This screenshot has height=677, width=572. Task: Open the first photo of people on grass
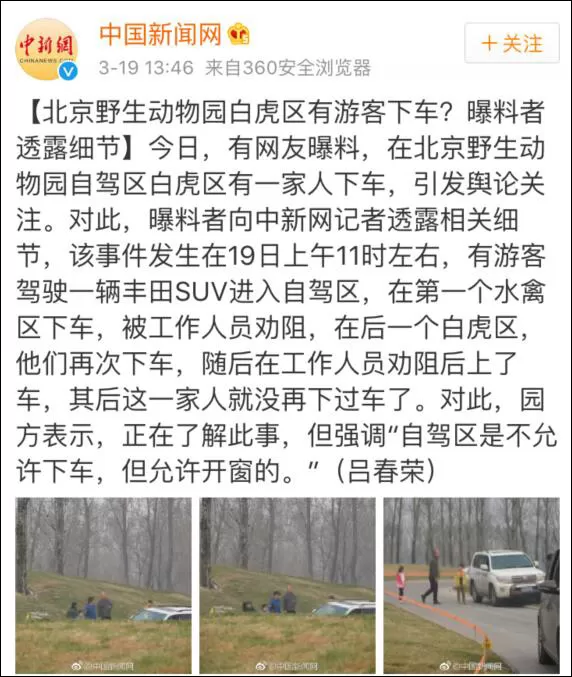pos(104,585)
